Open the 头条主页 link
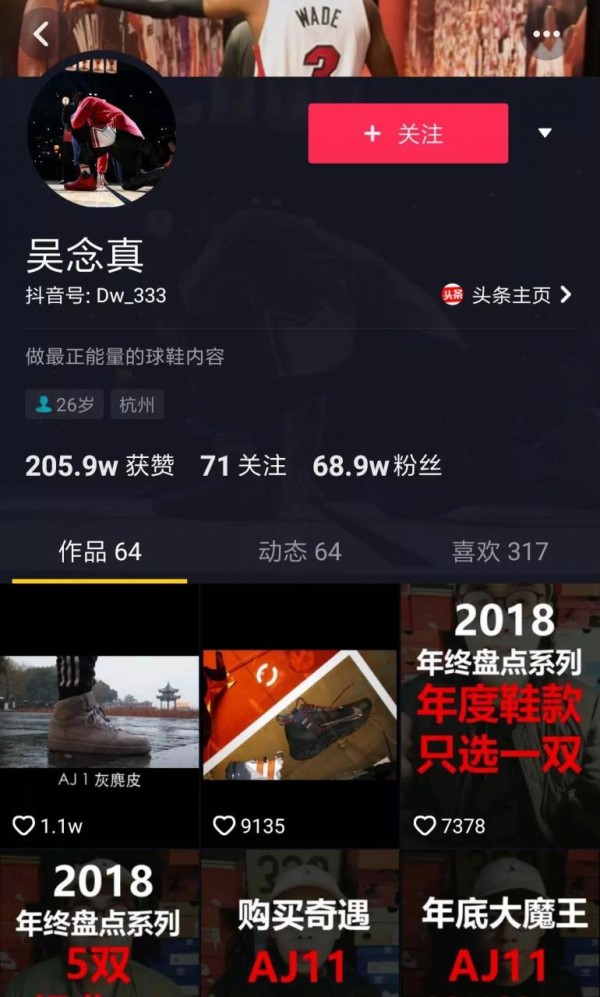 click(x=509, y=295)
